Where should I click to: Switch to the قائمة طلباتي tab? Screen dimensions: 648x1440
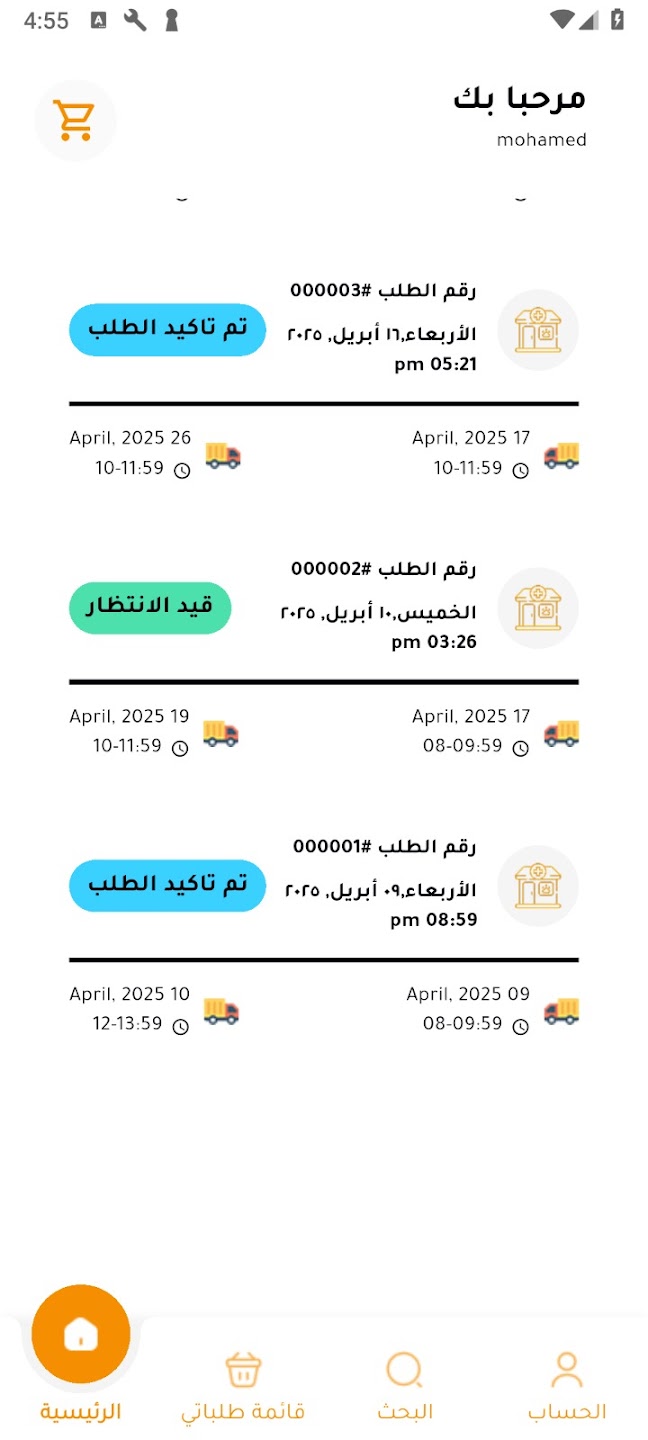tap(243, 1385)
